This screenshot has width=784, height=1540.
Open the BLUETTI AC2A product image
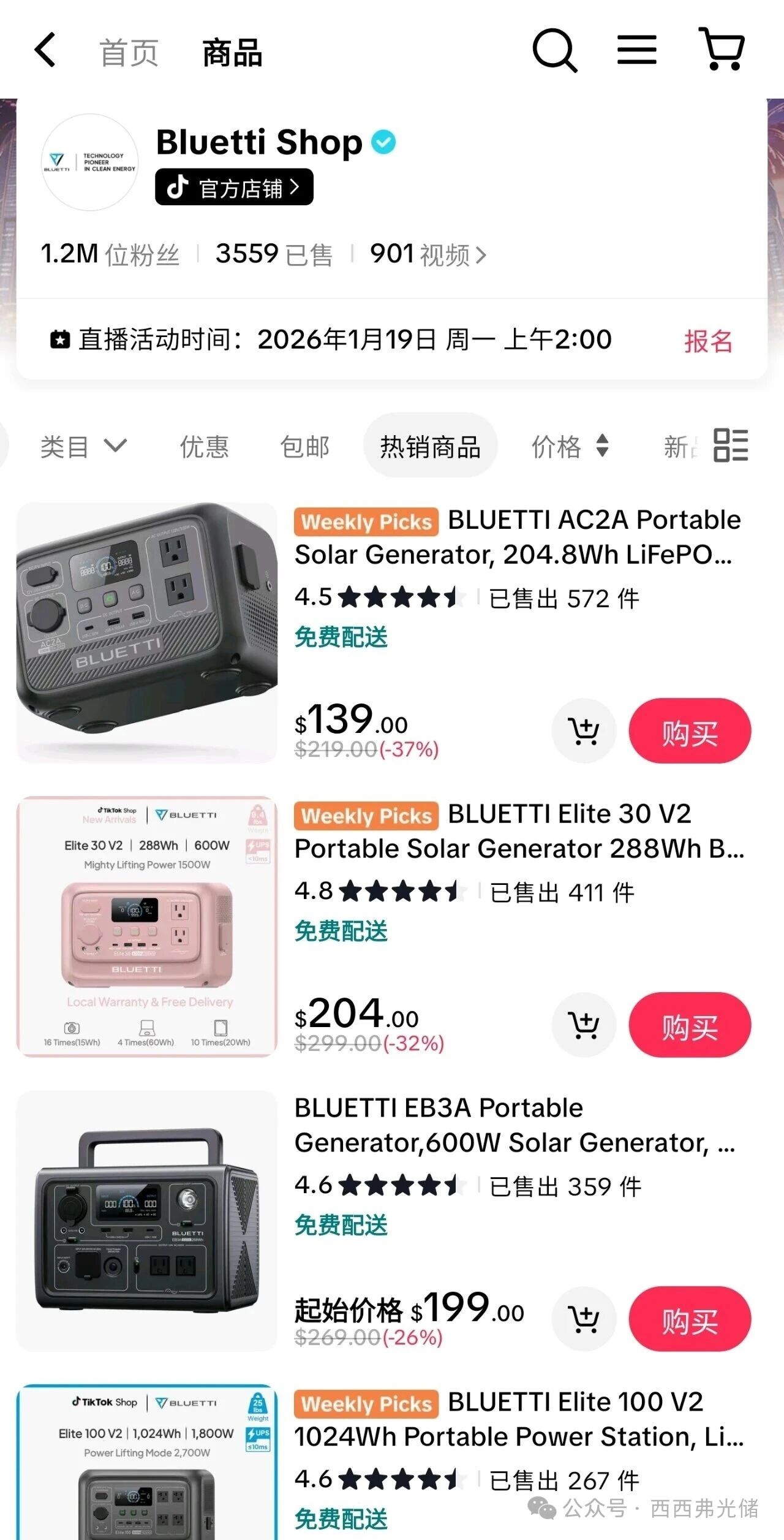click(x=147, y=632)
